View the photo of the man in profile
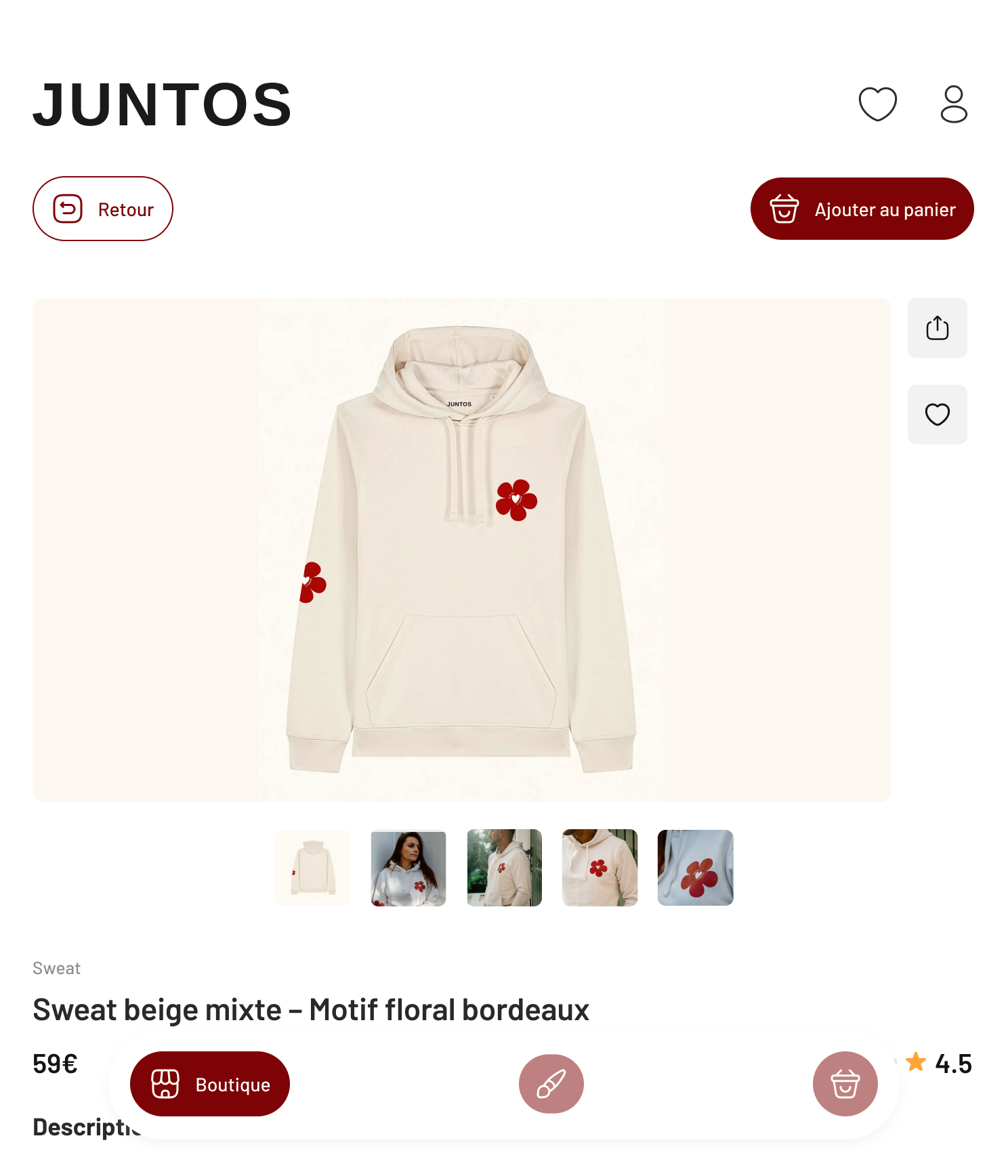This screenshot has width=1008, height=1176. [505, 868]
